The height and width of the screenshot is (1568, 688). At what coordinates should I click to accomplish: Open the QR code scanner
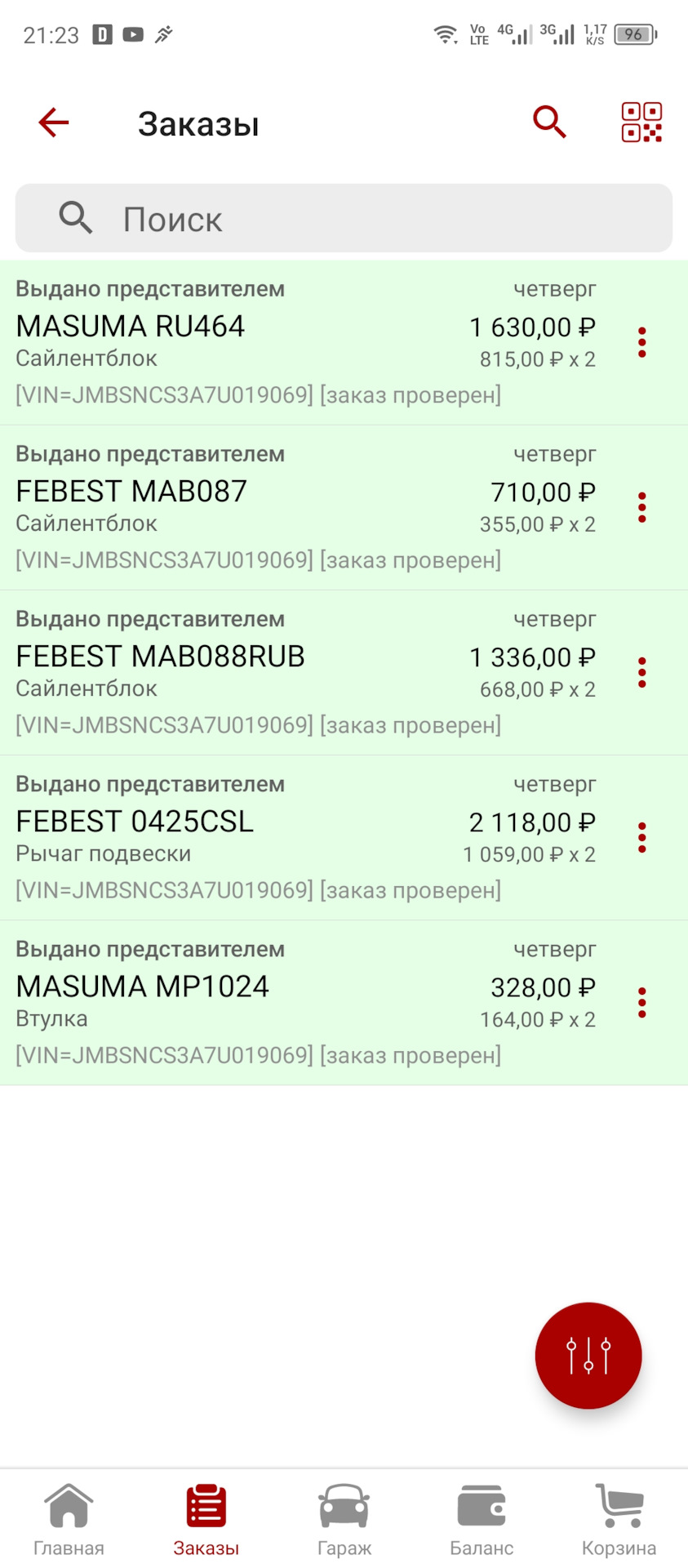[641, 122]
